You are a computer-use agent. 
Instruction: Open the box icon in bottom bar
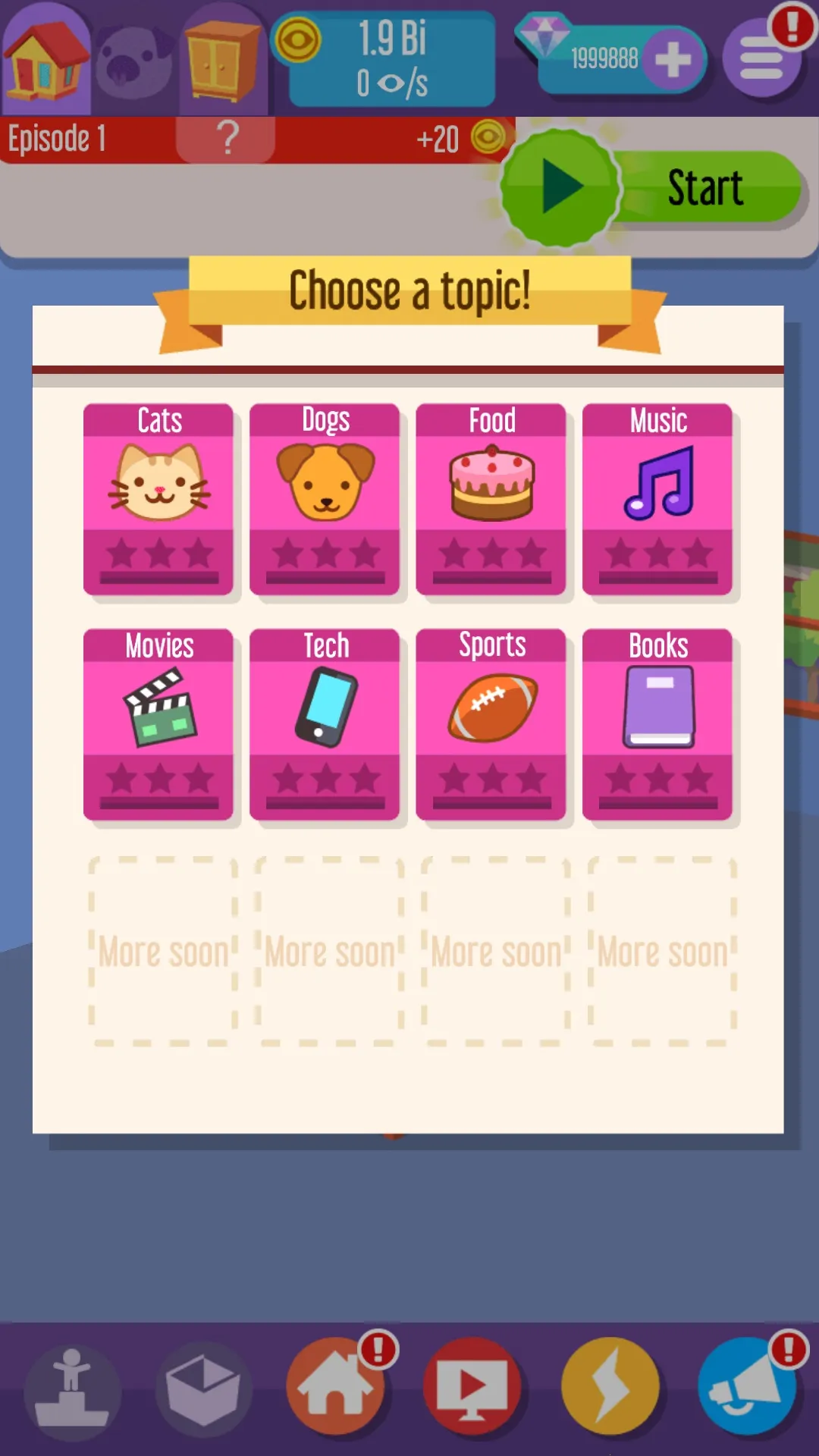pos(202,1386)
